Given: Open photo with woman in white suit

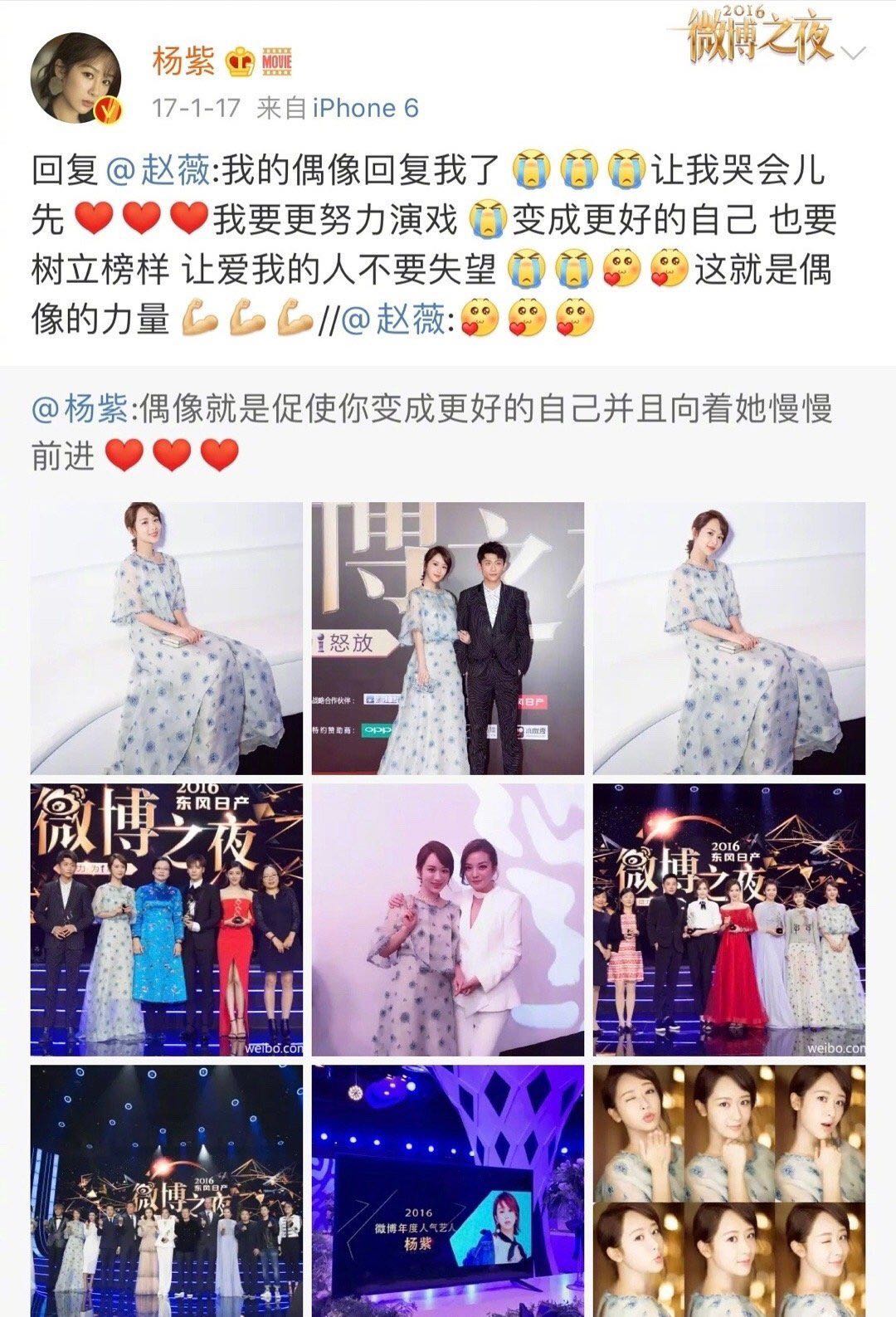Looking at the screenshot, I should coord(448,919).
